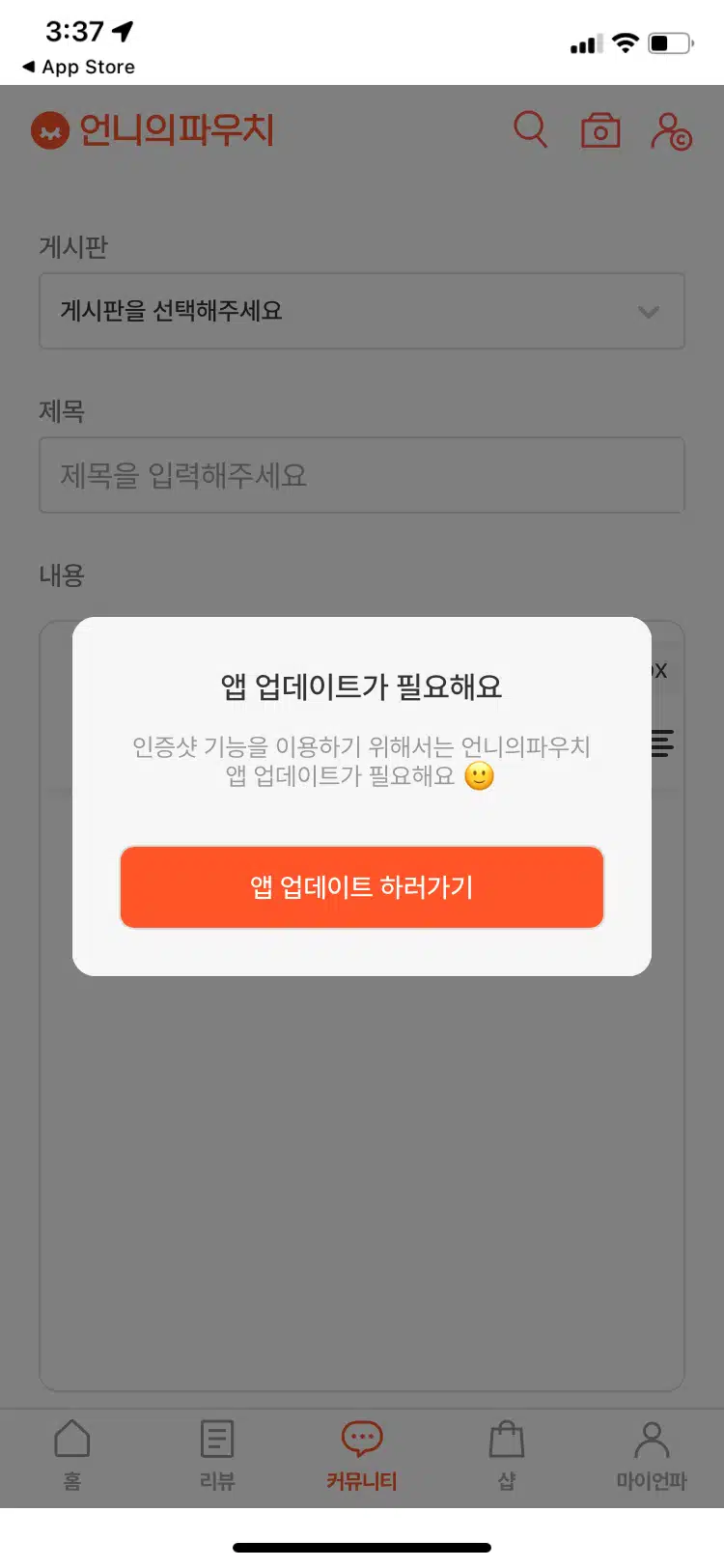Switch to the 홈 tab
Image resolution: width=724 pixels, height=1568 pixels.
(x=72, y=1455)
